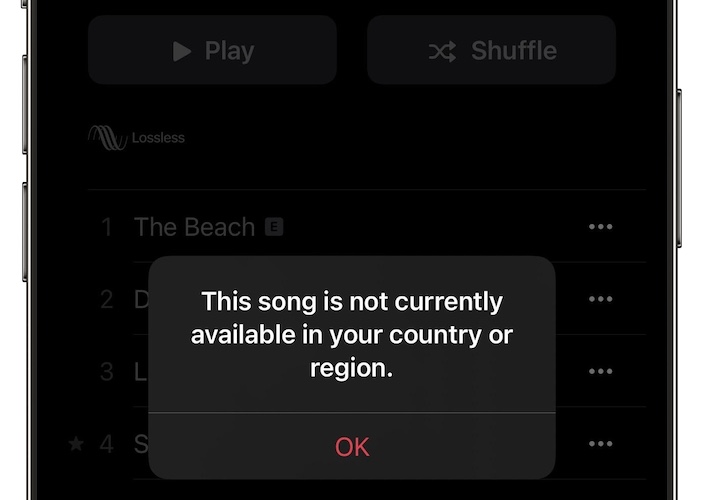Open more options for track 2
This screenshot has height=500, width=704.
600,299
